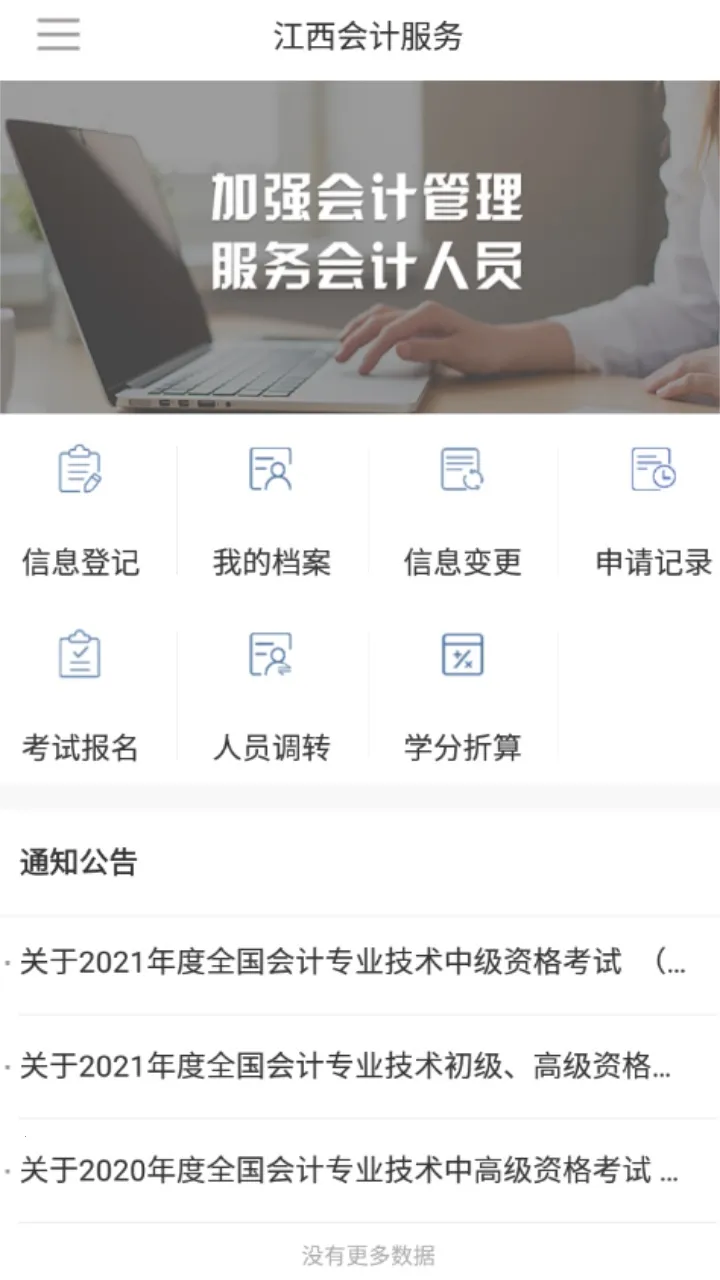Open notice about 2020 中高级资格考试

tap(348, 1170)
